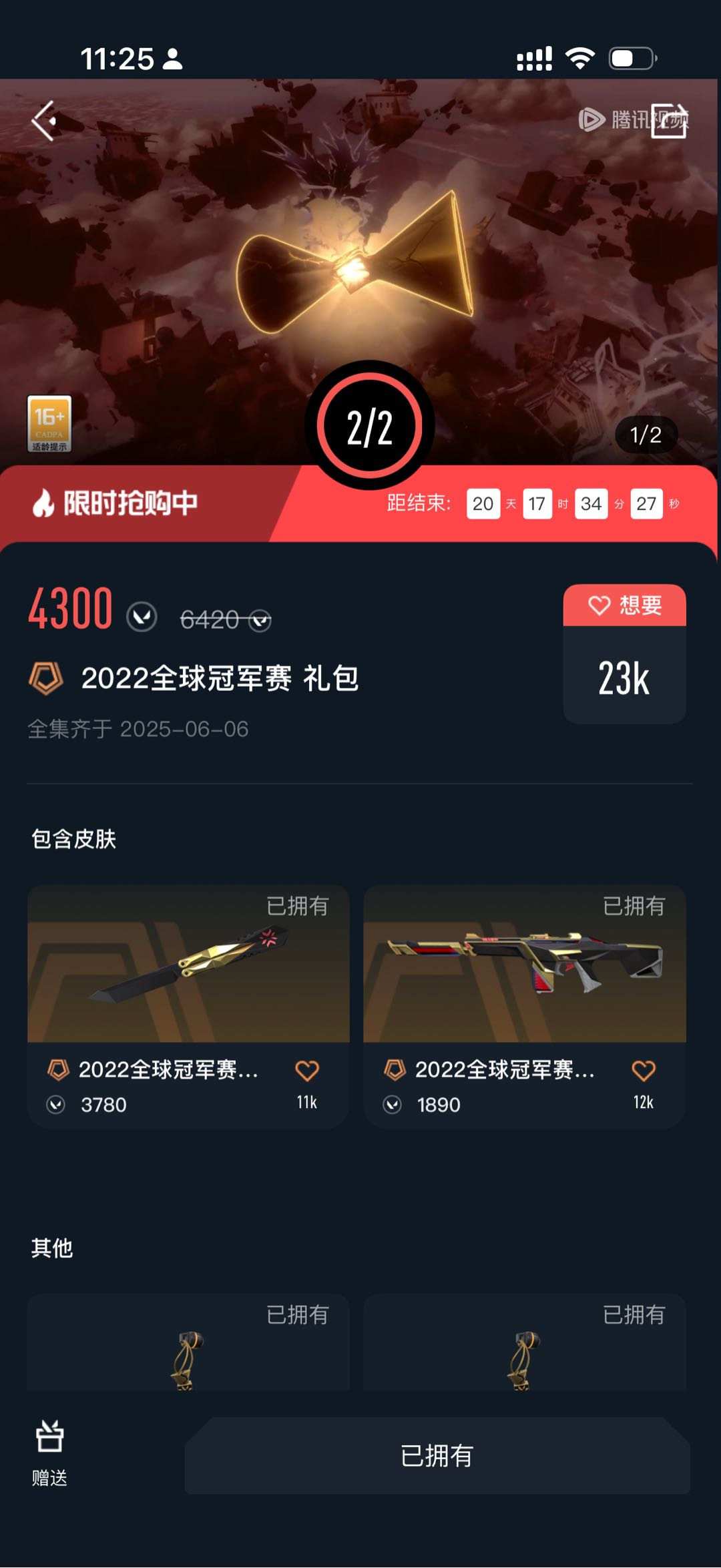Tap the 赠送 gift button
The width and height of the screenshot is (721, 1568).
click(49, 1453)
